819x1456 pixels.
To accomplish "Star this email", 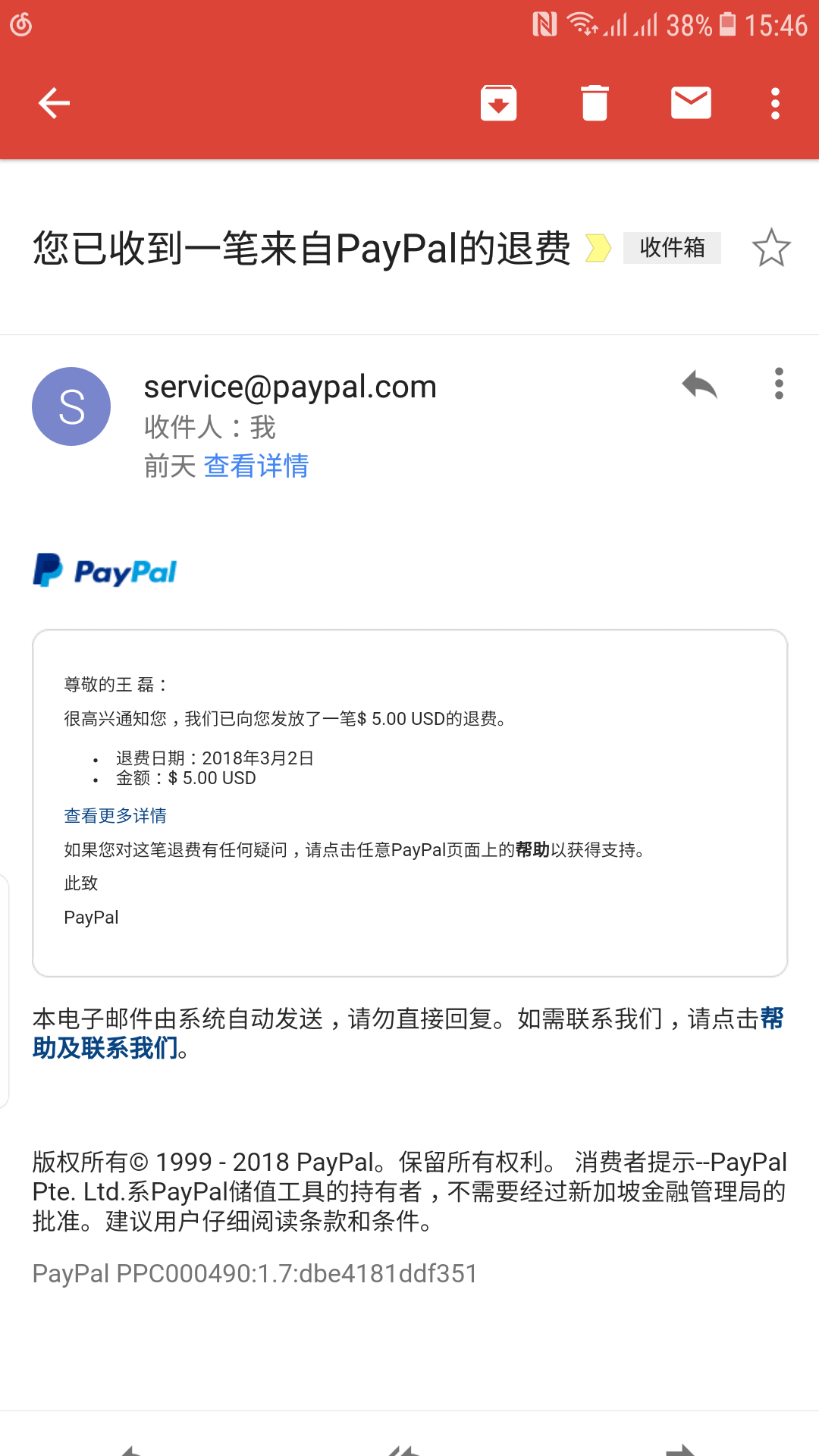I will pos(771,248).
